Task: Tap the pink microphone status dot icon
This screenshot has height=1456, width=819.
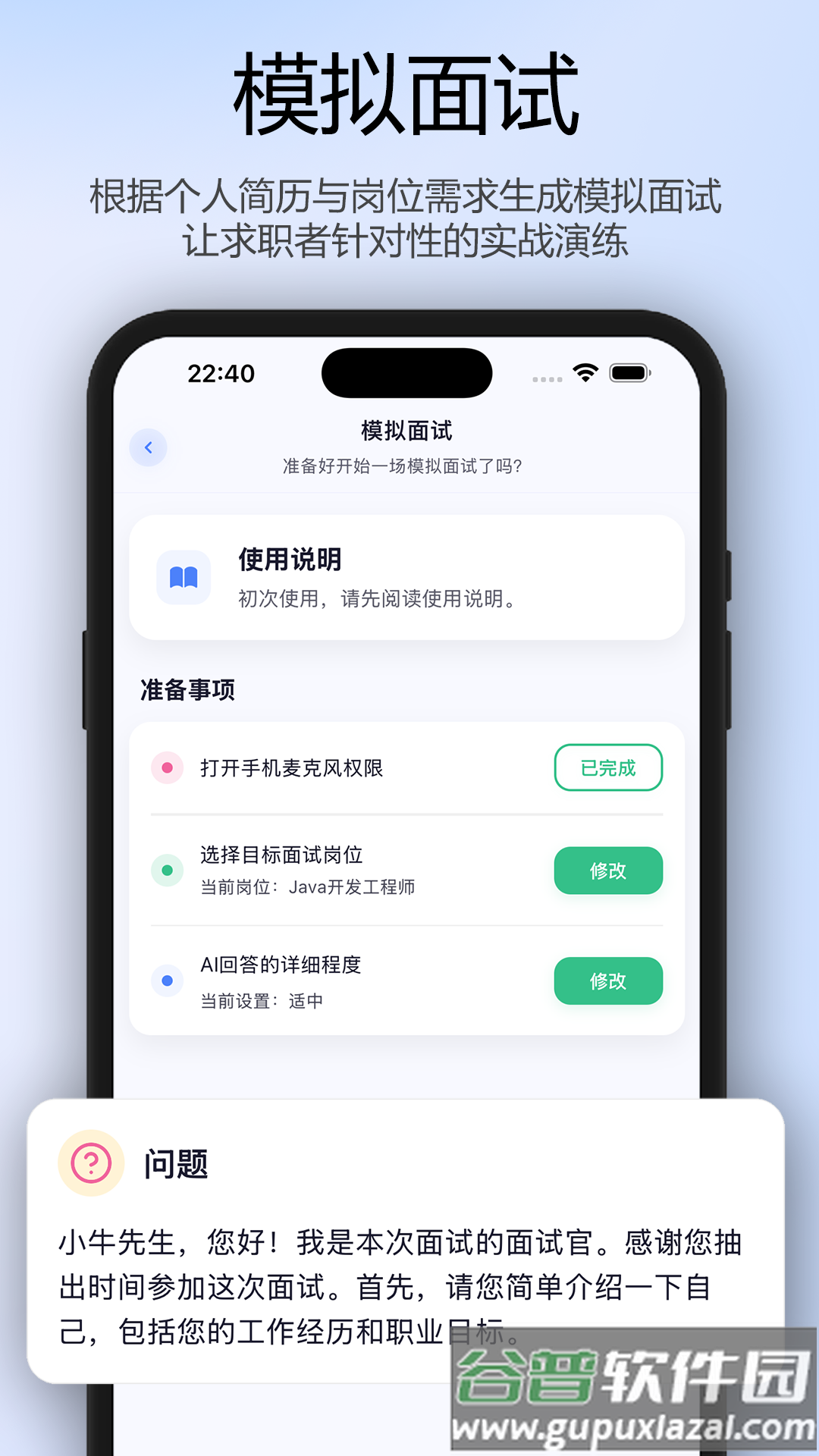Action: pyautogui.click(x=167, y=768)
